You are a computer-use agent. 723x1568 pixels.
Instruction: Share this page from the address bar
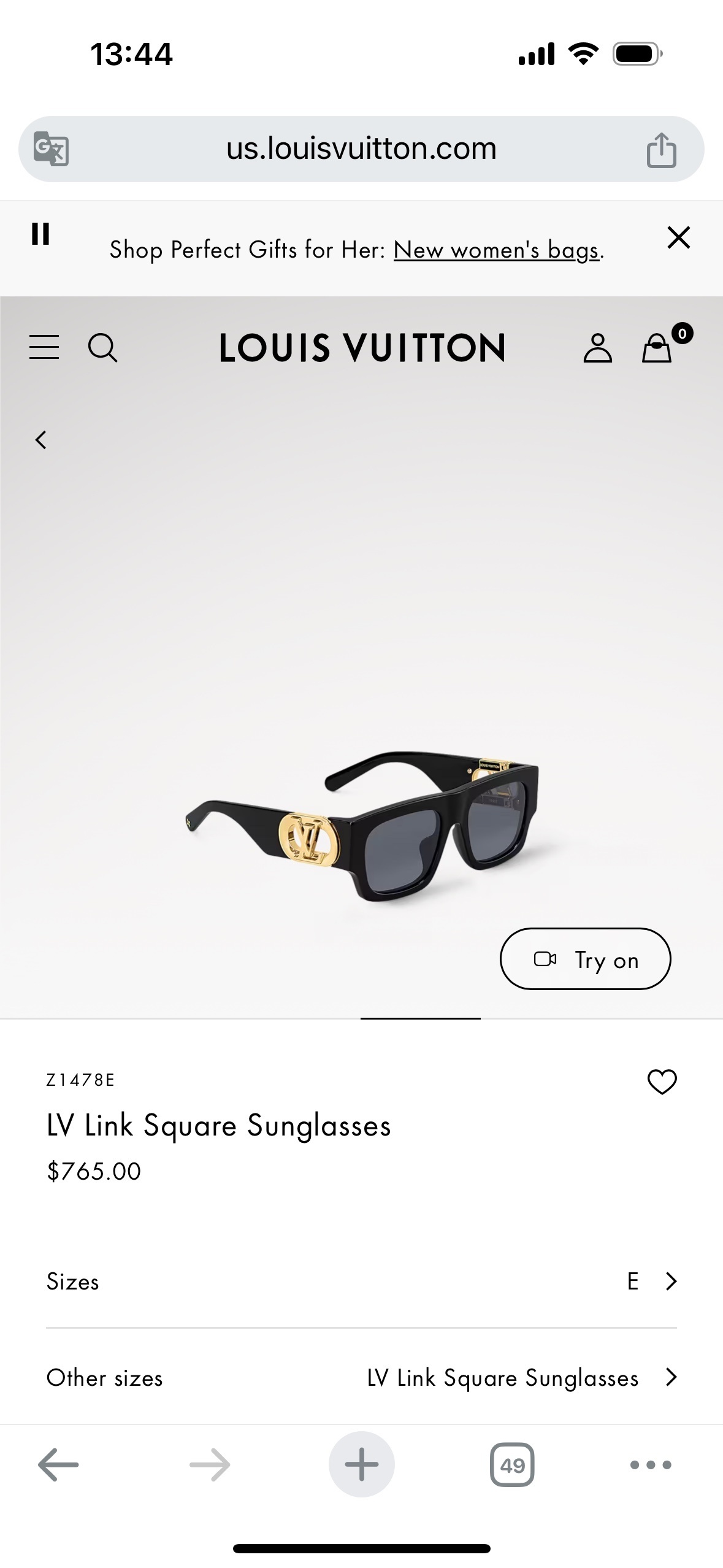(x=661, y=150)
